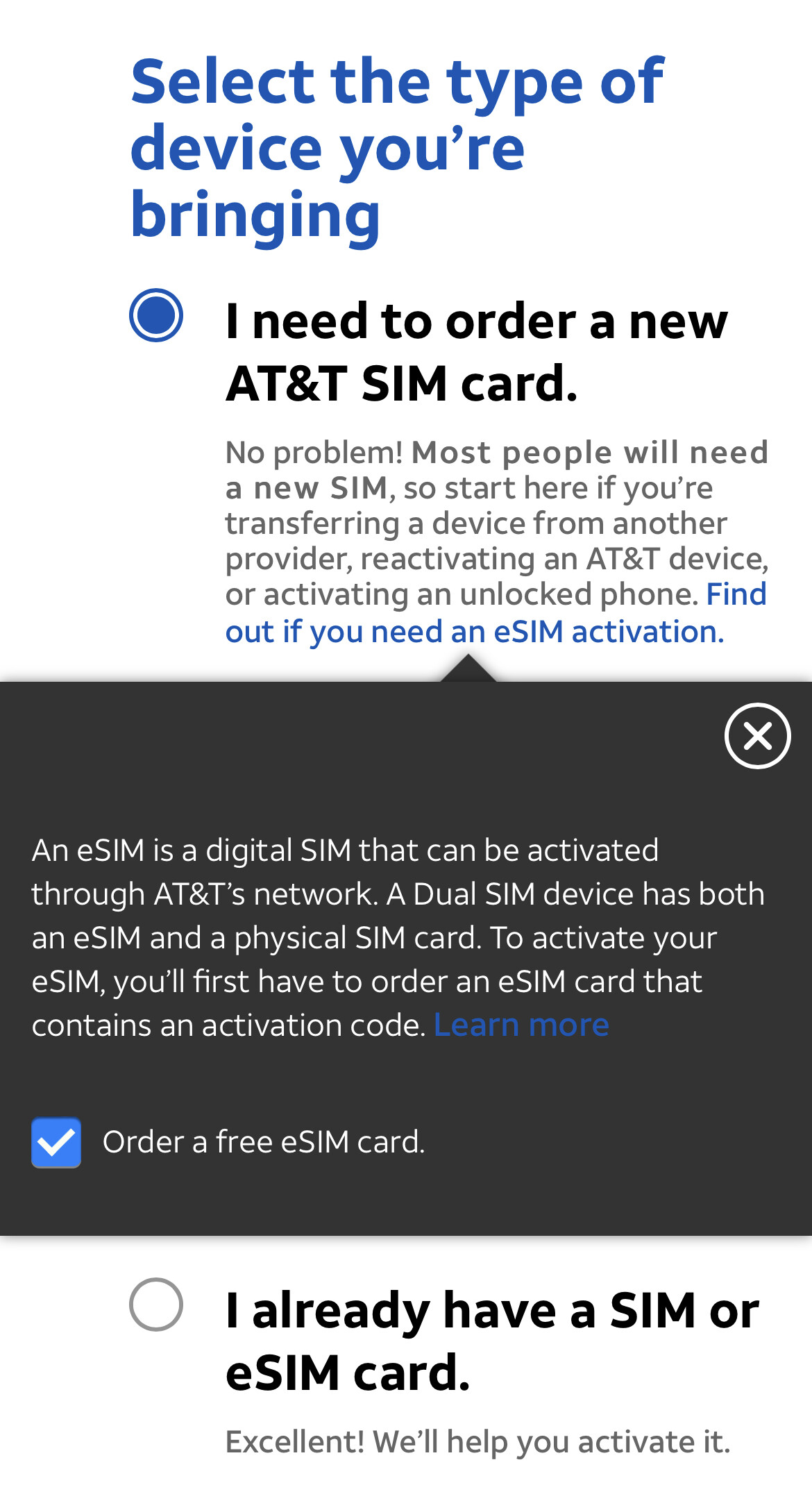This screenshot has height=1501, width=812.
Task: Open "Find out if you need an eSIM activation" link
Action: (496, 613)
